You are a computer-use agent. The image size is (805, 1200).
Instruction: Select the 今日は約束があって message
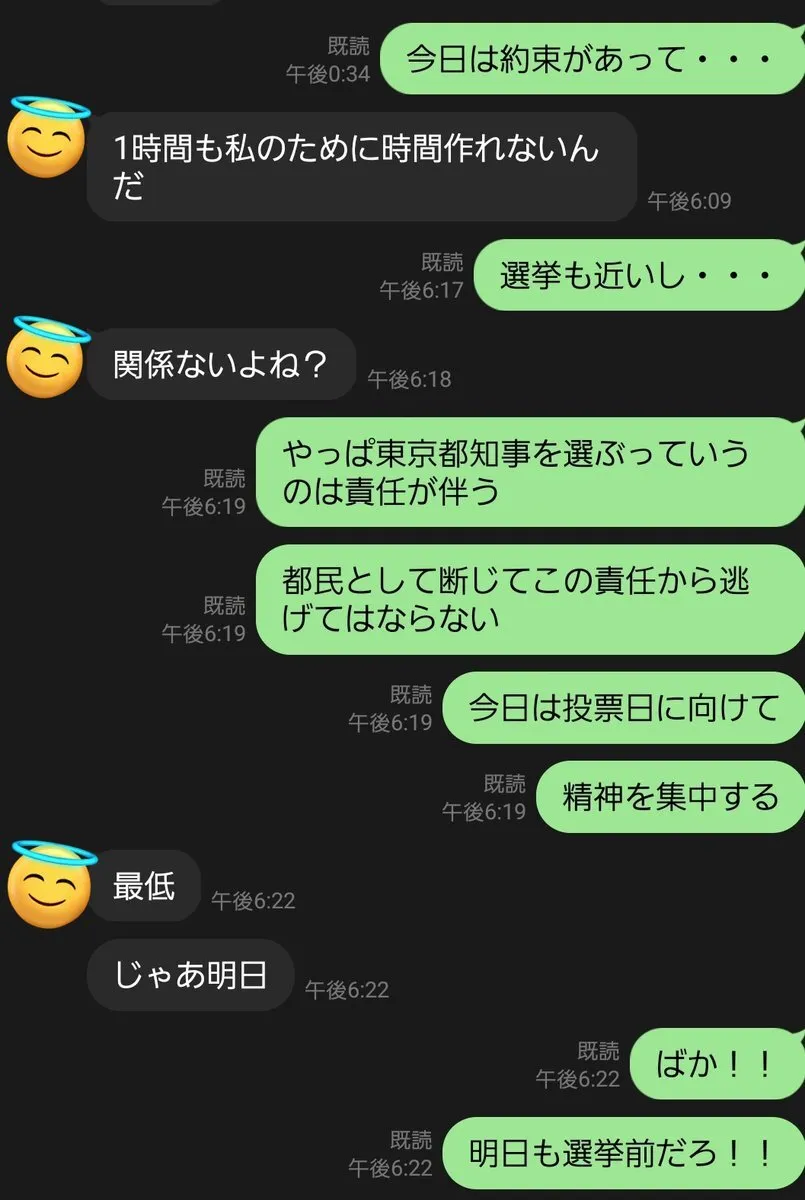pyautogui.click(x=590, y=58)
